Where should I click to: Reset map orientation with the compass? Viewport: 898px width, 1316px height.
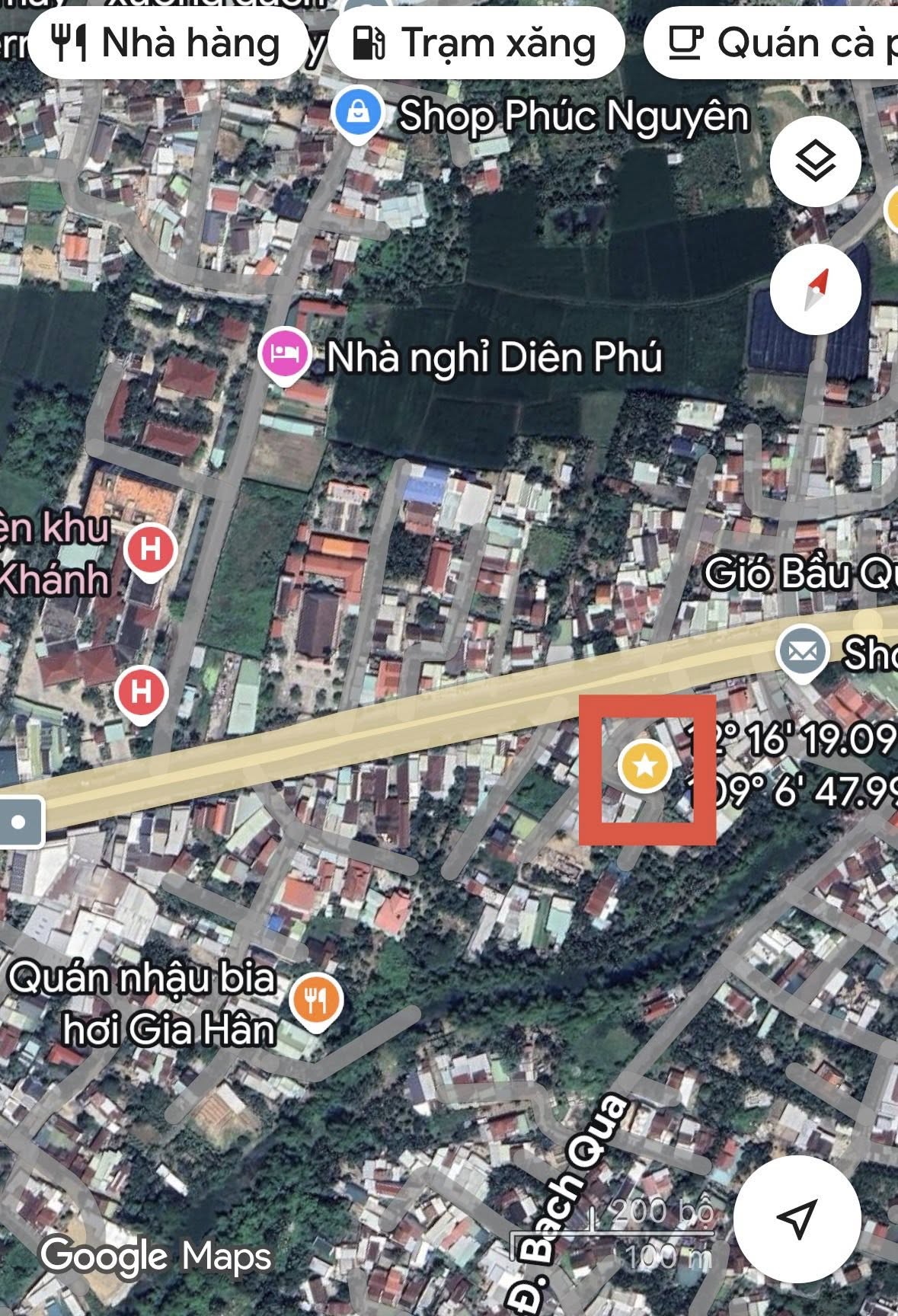815,289
